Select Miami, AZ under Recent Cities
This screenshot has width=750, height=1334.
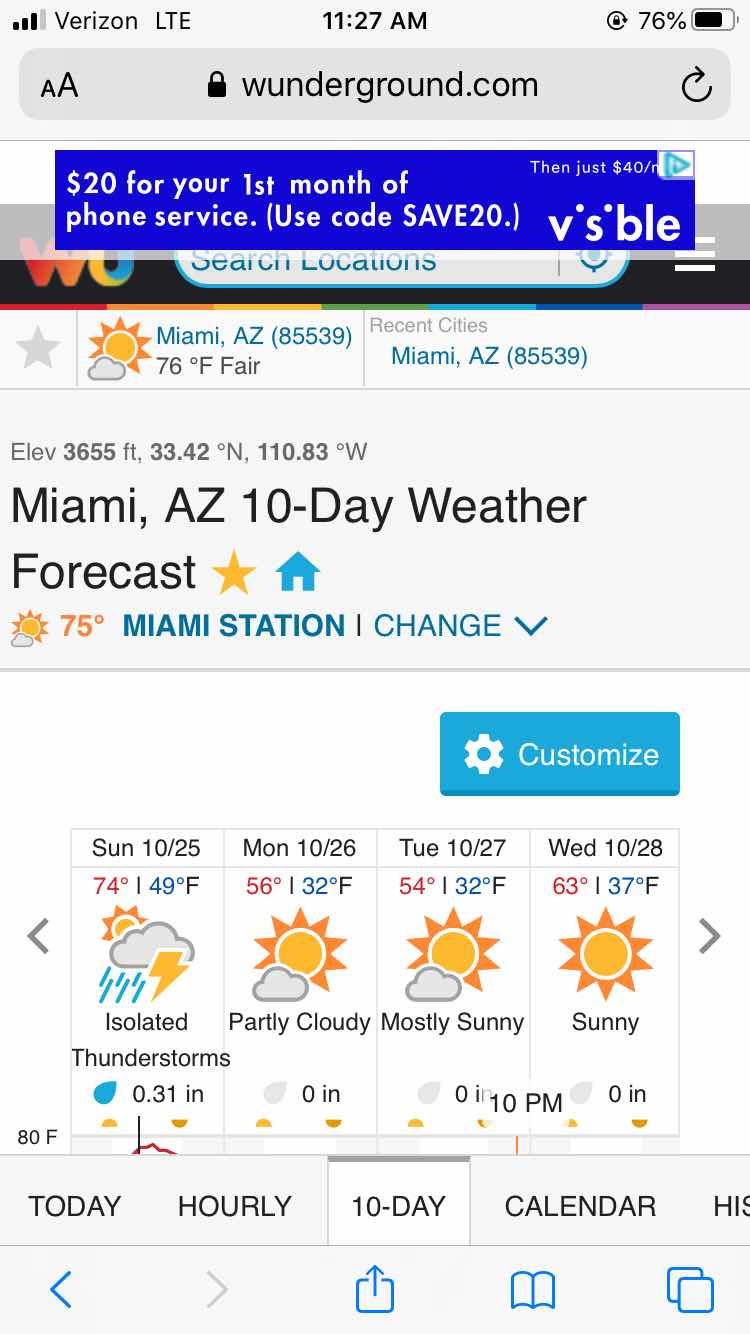coord(489,356)
